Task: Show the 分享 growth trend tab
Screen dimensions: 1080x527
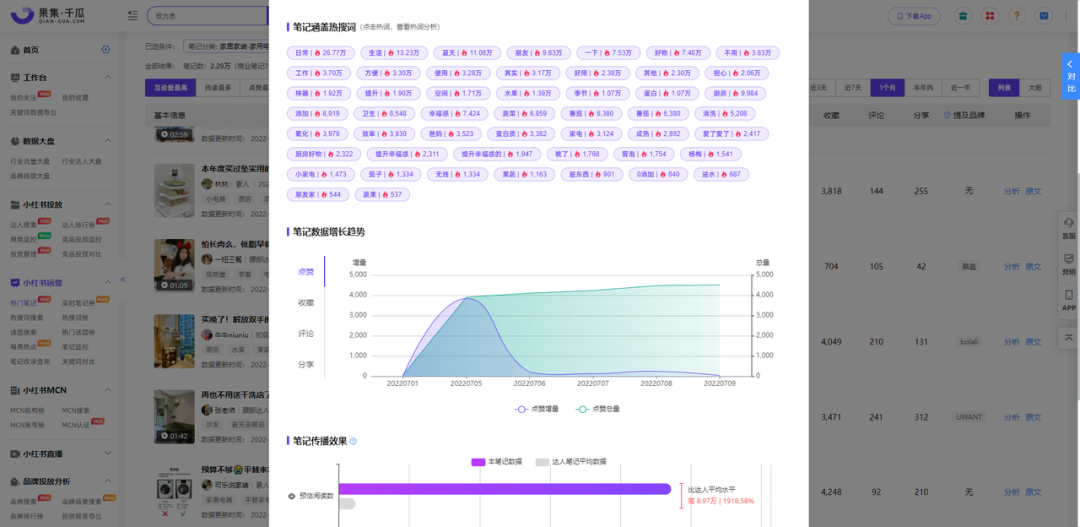Action: (x=305, y=365)
